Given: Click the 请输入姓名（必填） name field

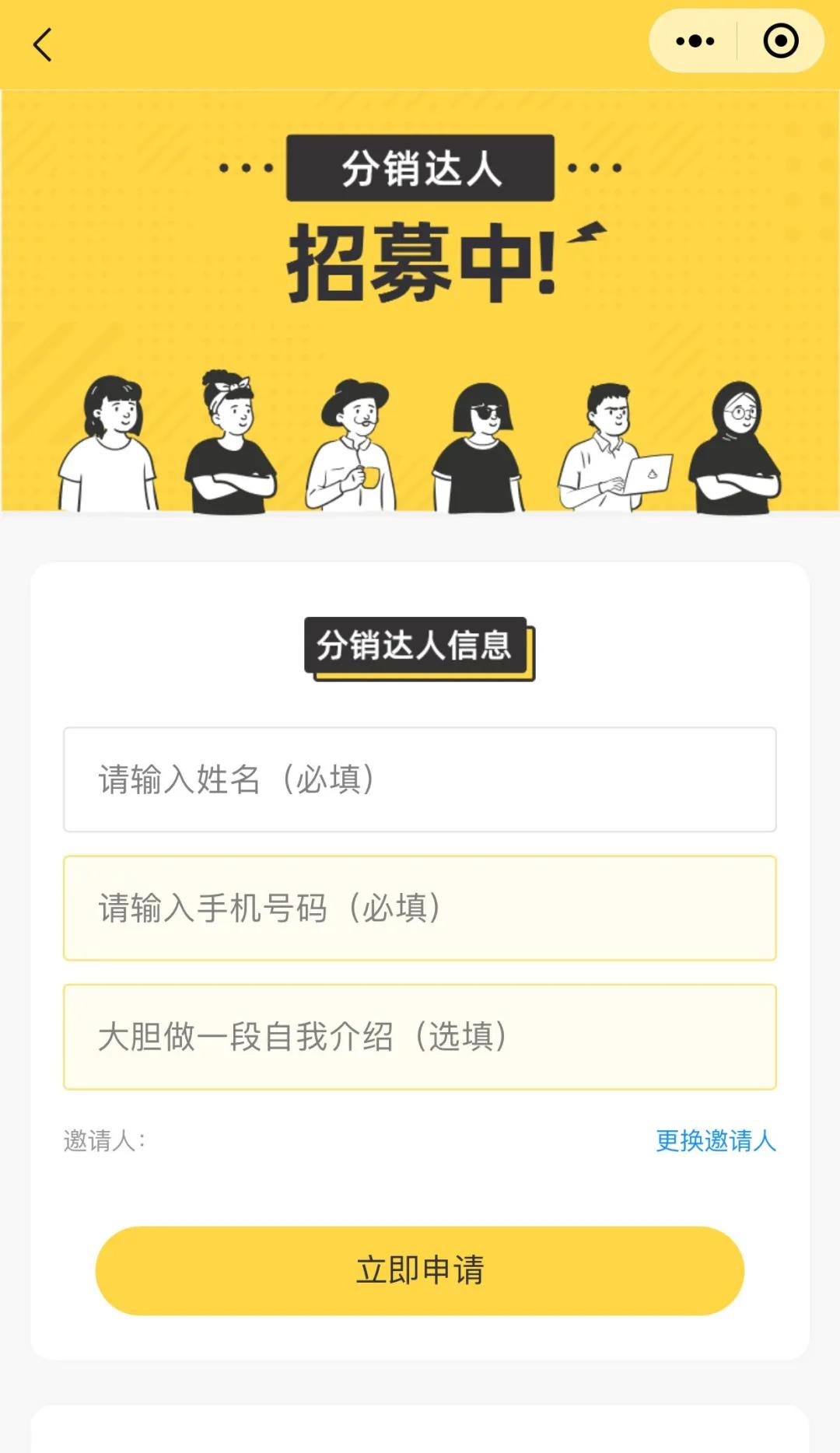Looking at the screenshot, I should coord(420,781).
